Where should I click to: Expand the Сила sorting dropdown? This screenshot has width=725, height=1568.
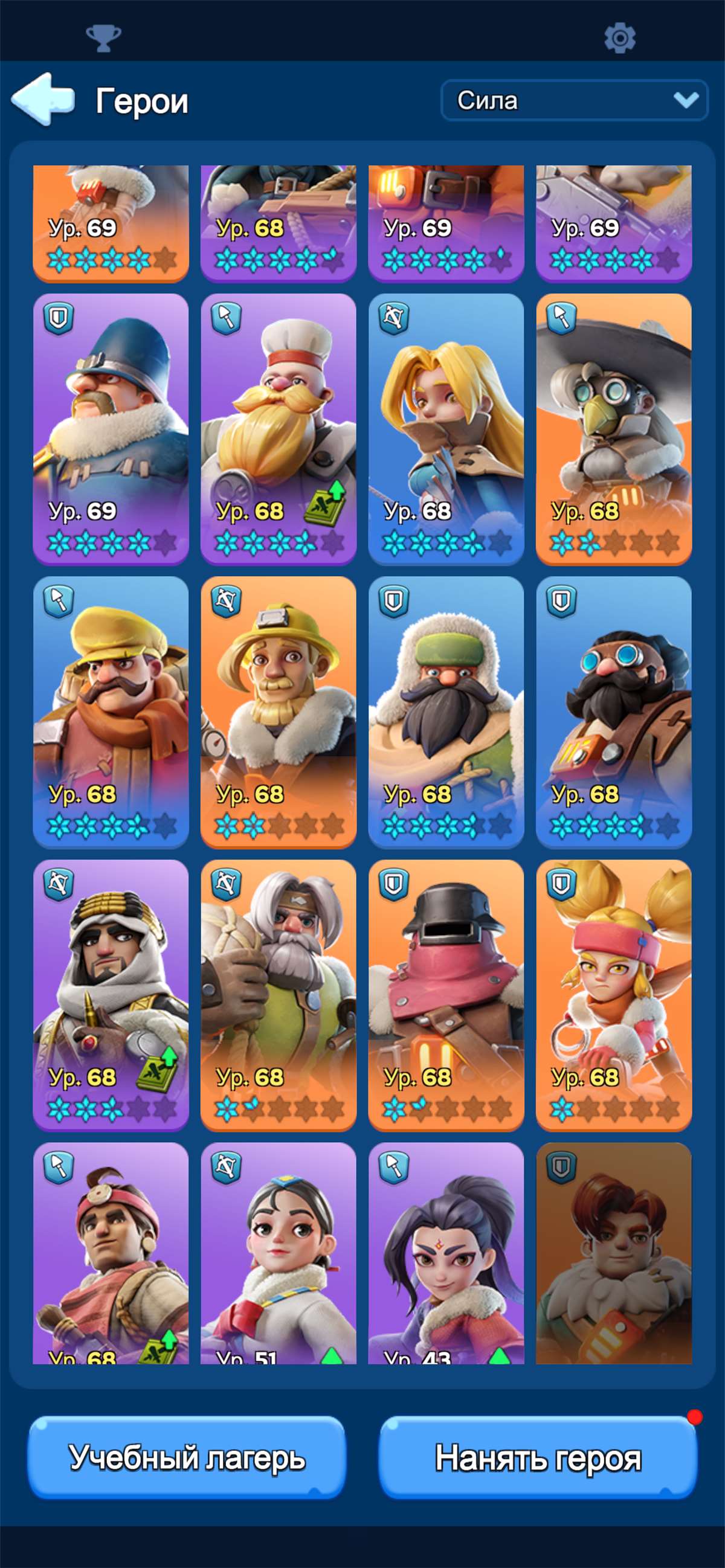click(x=574, y=100)
